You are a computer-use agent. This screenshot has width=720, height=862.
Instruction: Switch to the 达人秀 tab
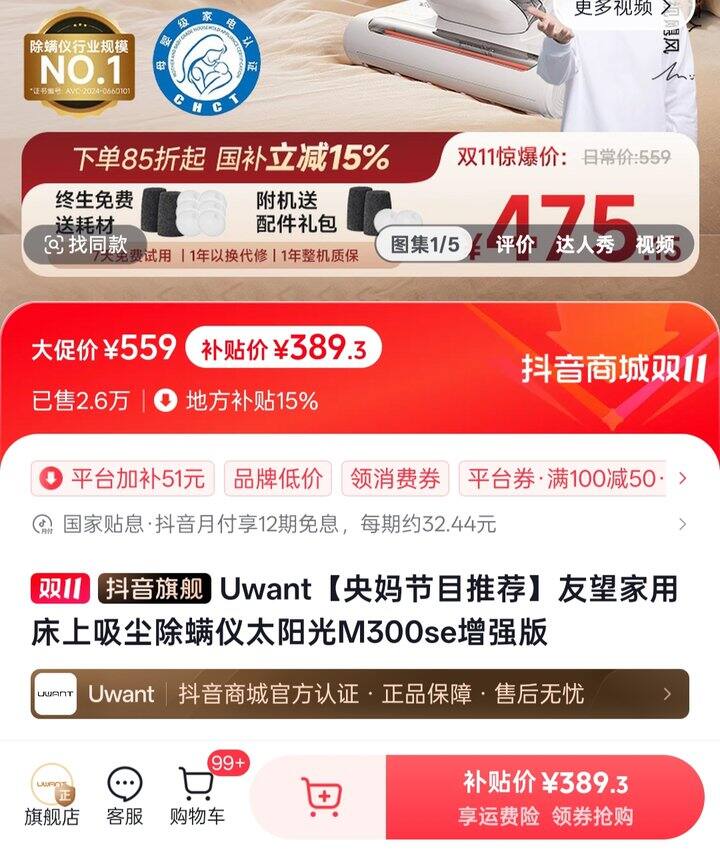[x=585, y=244]
